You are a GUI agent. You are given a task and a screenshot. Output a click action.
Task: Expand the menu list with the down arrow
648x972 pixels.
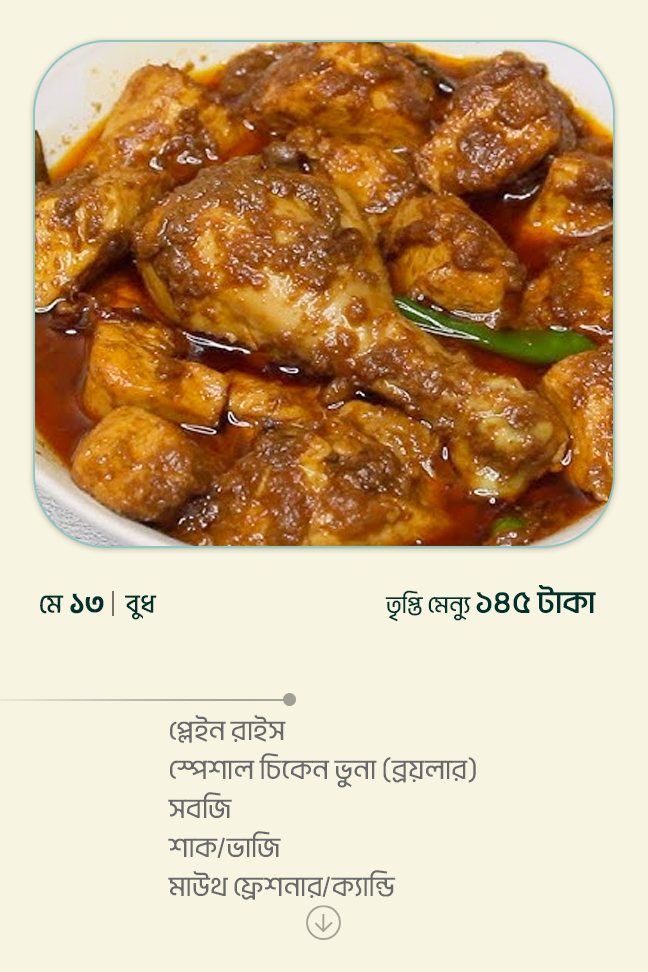pyautogui.click(x=323, y=923)
